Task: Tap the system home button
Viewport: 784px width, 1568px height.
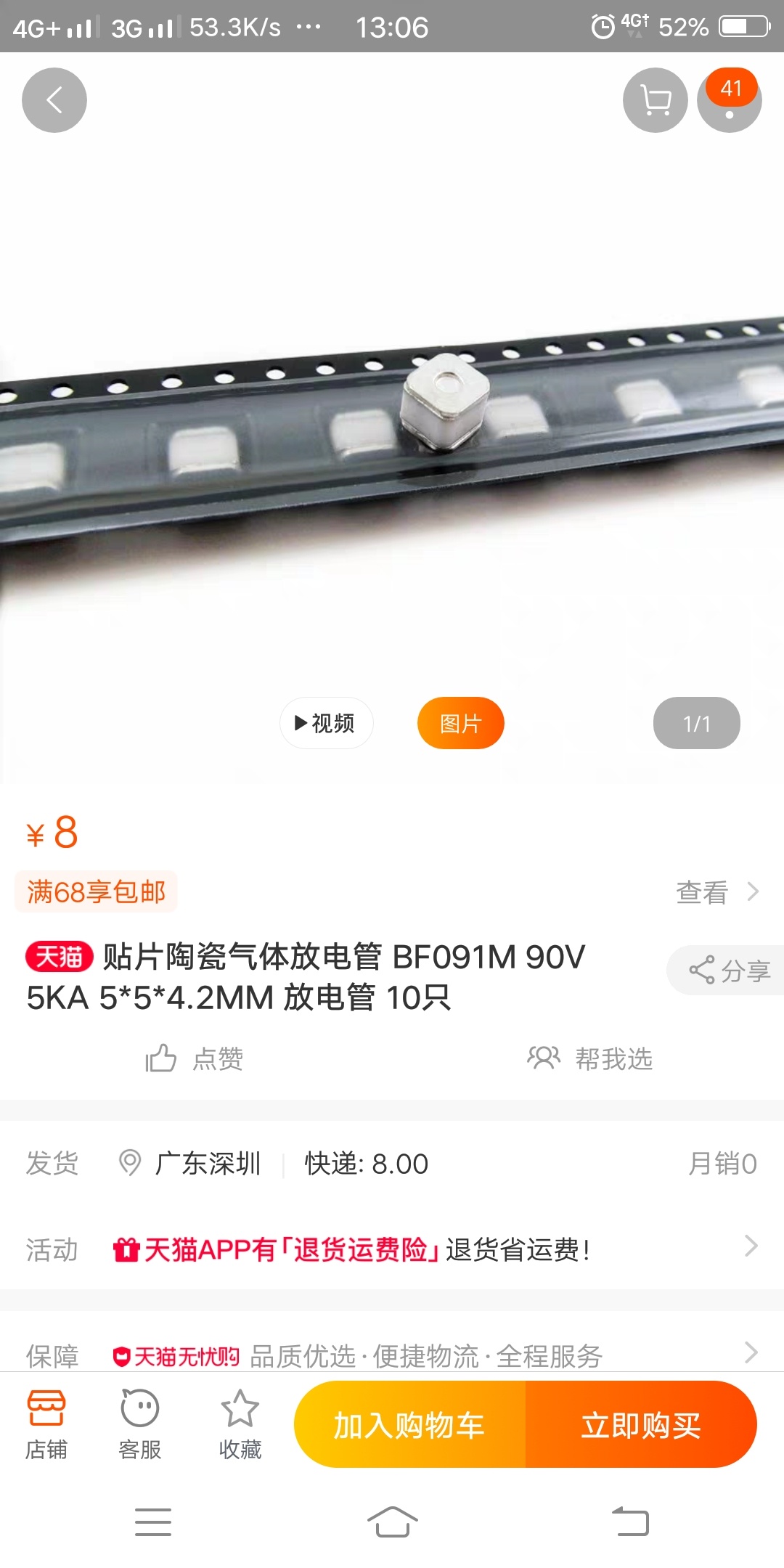Action: [392, 1522]
